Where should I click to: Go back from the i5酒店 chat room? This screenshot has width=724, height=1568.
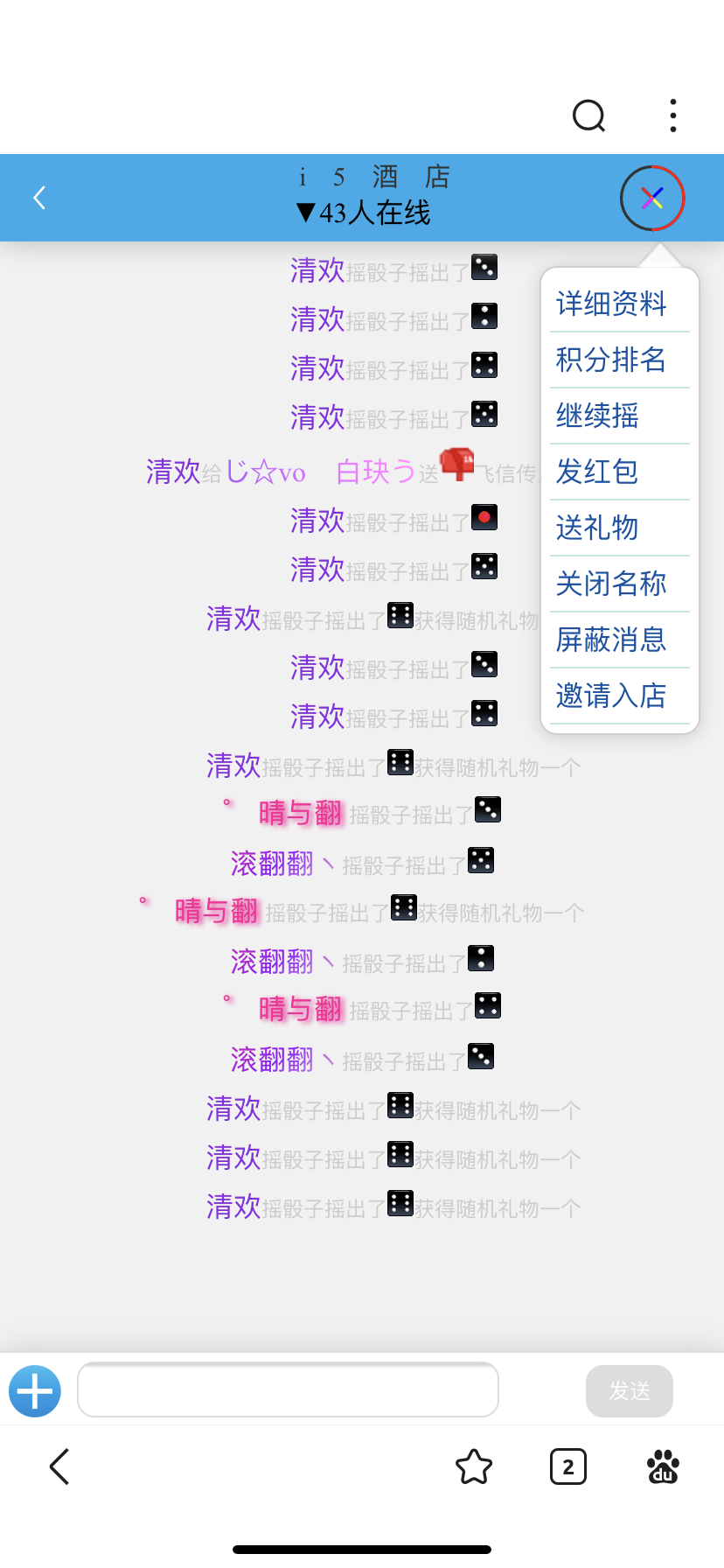(x=39, y=198)
